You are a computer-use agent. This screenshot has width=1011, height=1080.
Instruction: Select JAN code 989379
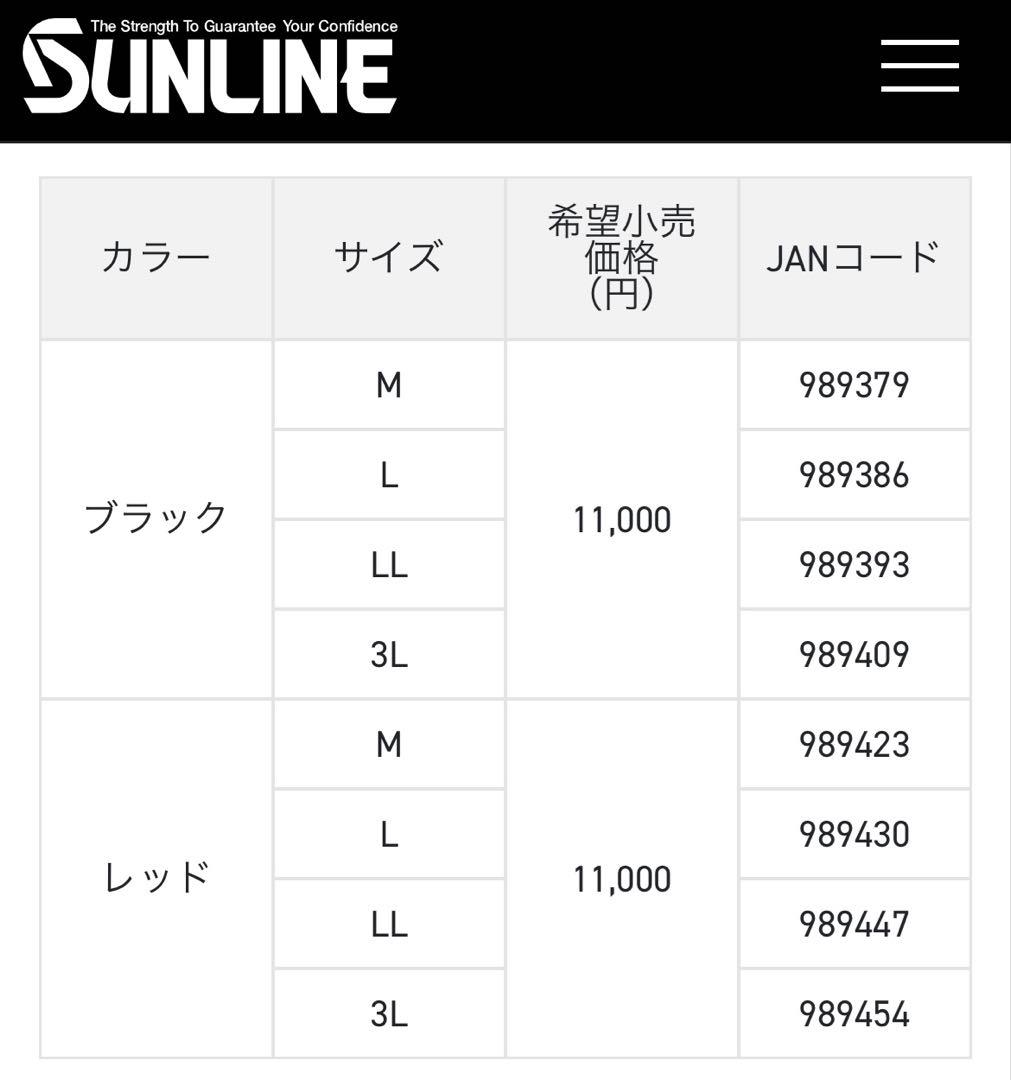pos(854,385)
